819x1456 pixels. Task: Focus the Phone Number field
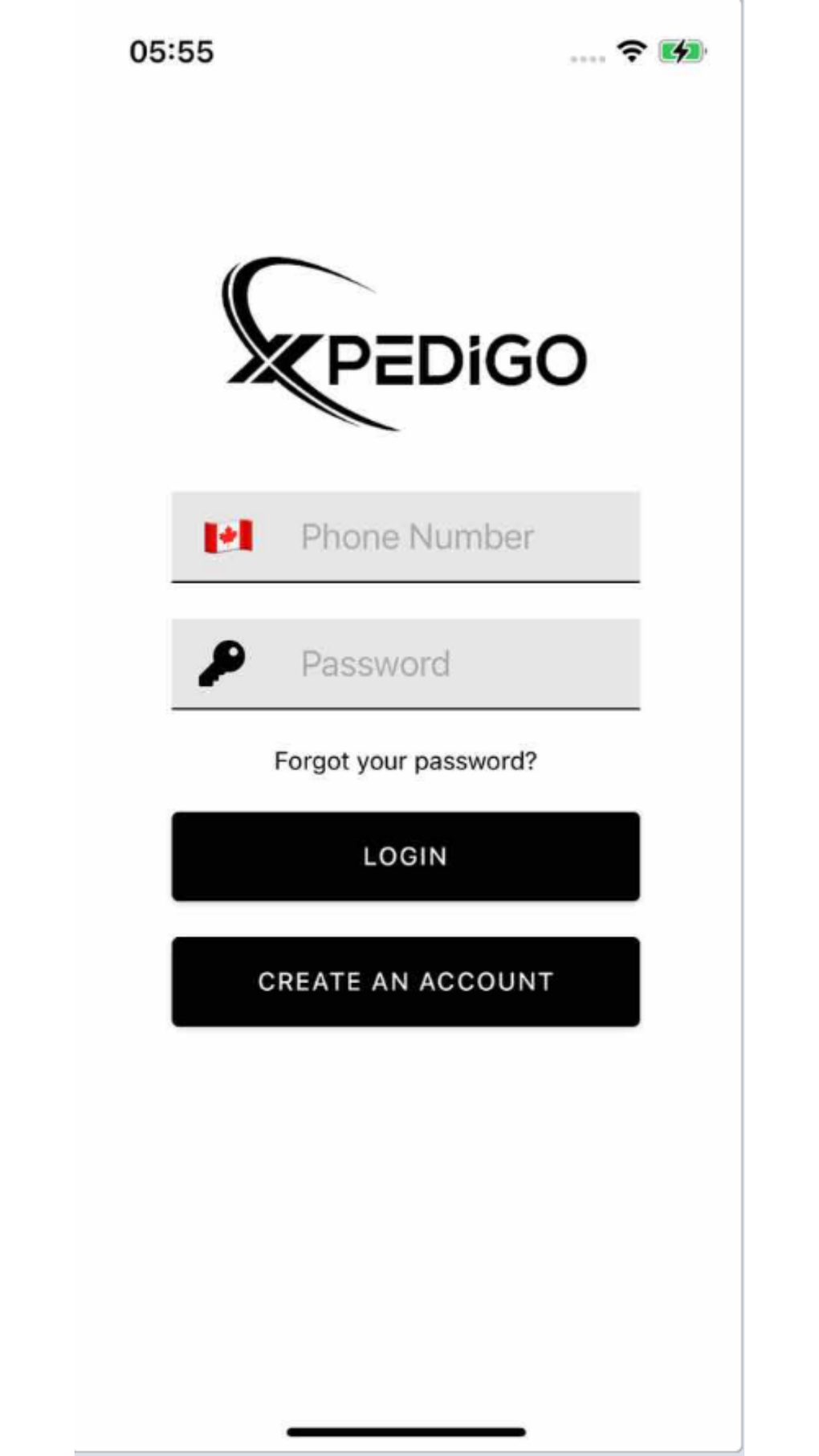coord(405,536)
